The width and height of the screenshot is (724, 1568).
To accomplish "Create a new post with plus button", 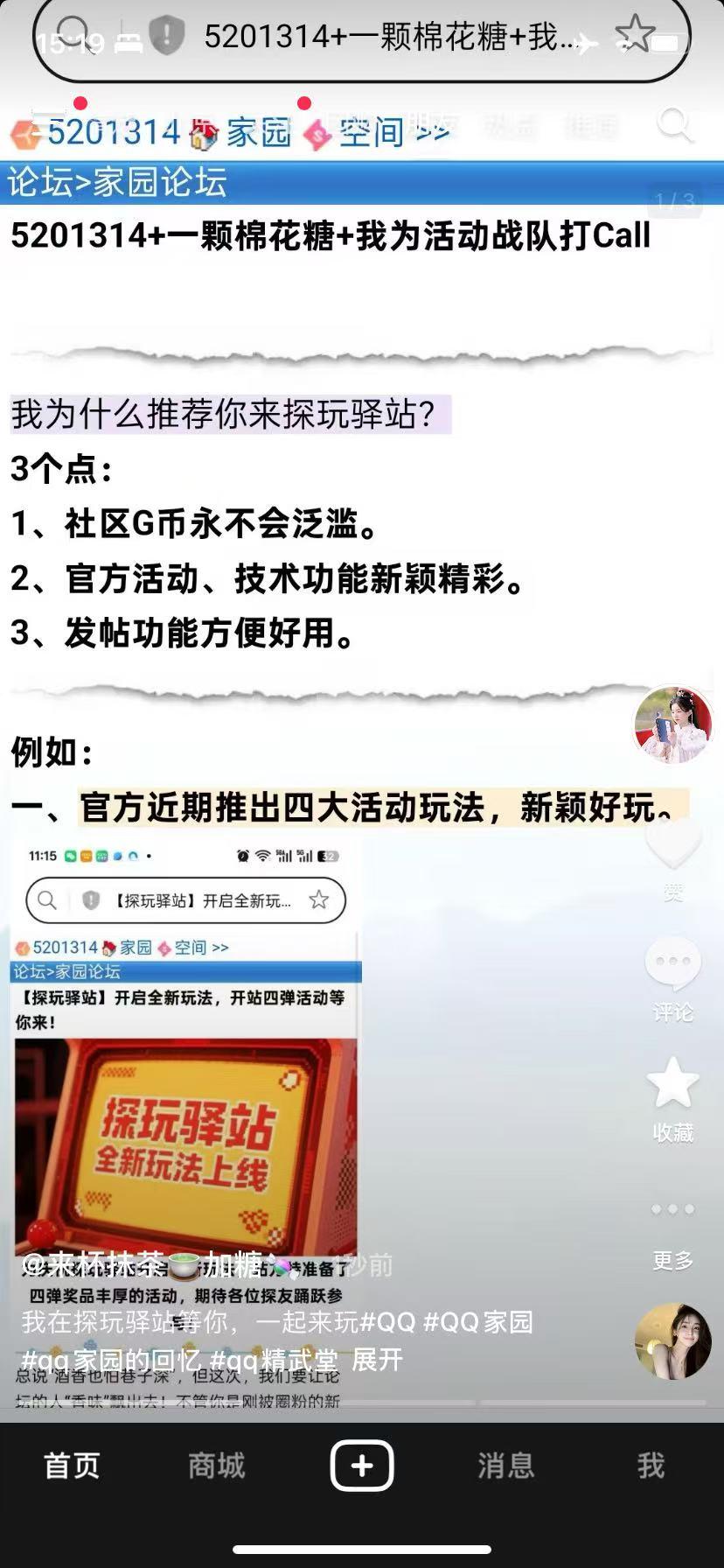I will pyautogui.click(x=362, y=1465).
